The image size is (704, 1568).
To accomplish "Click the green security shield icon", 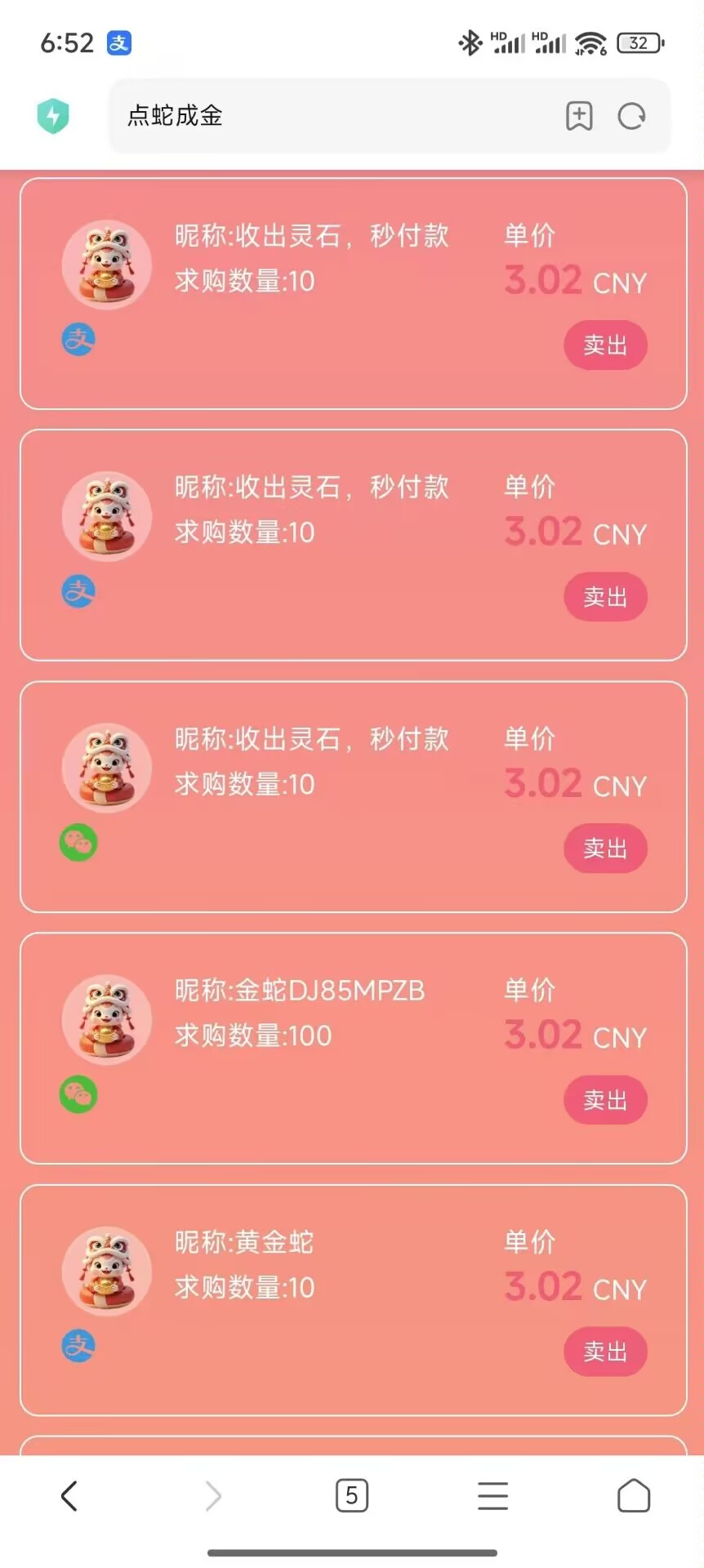I will coord(53,117).
